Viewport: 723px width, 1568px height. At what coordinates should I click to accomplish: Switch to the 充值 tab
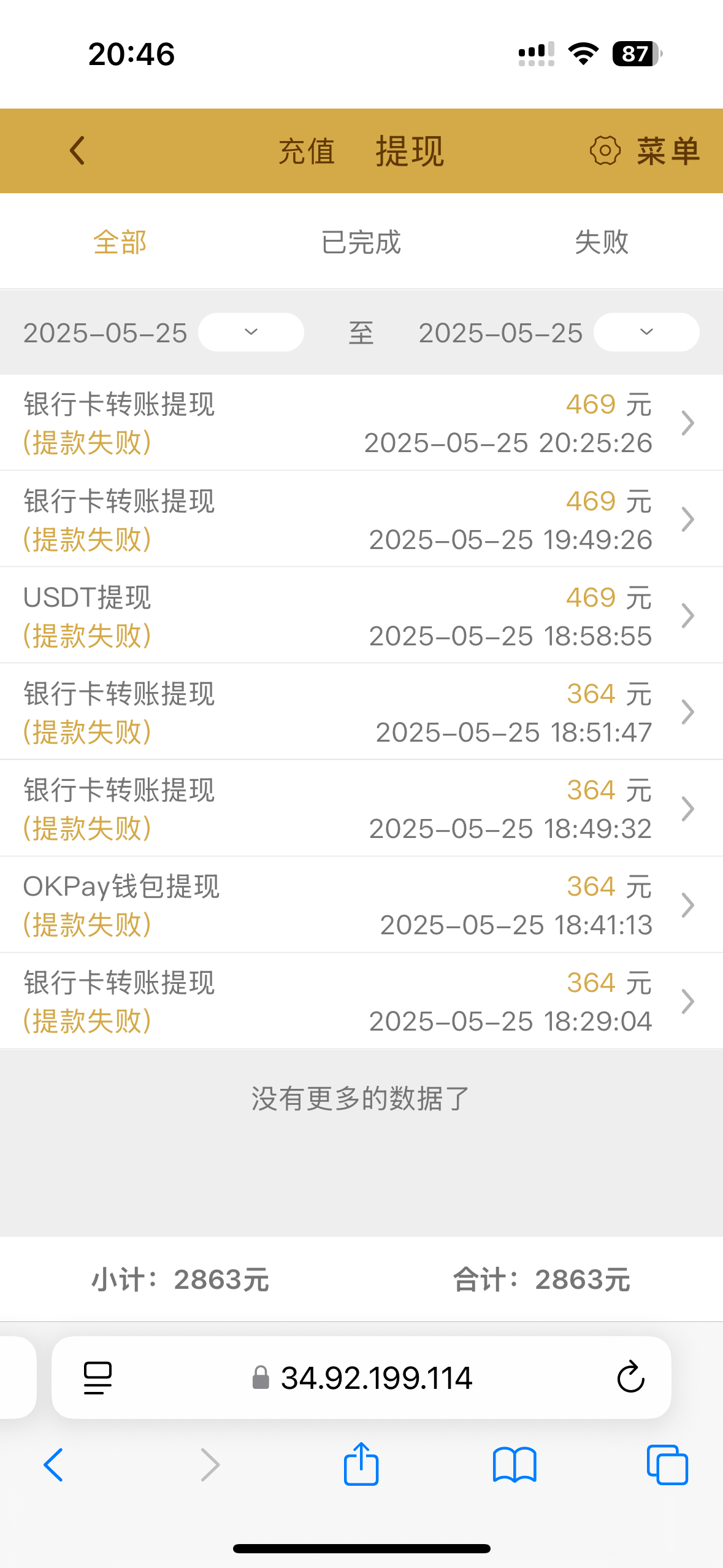[307, 152]
